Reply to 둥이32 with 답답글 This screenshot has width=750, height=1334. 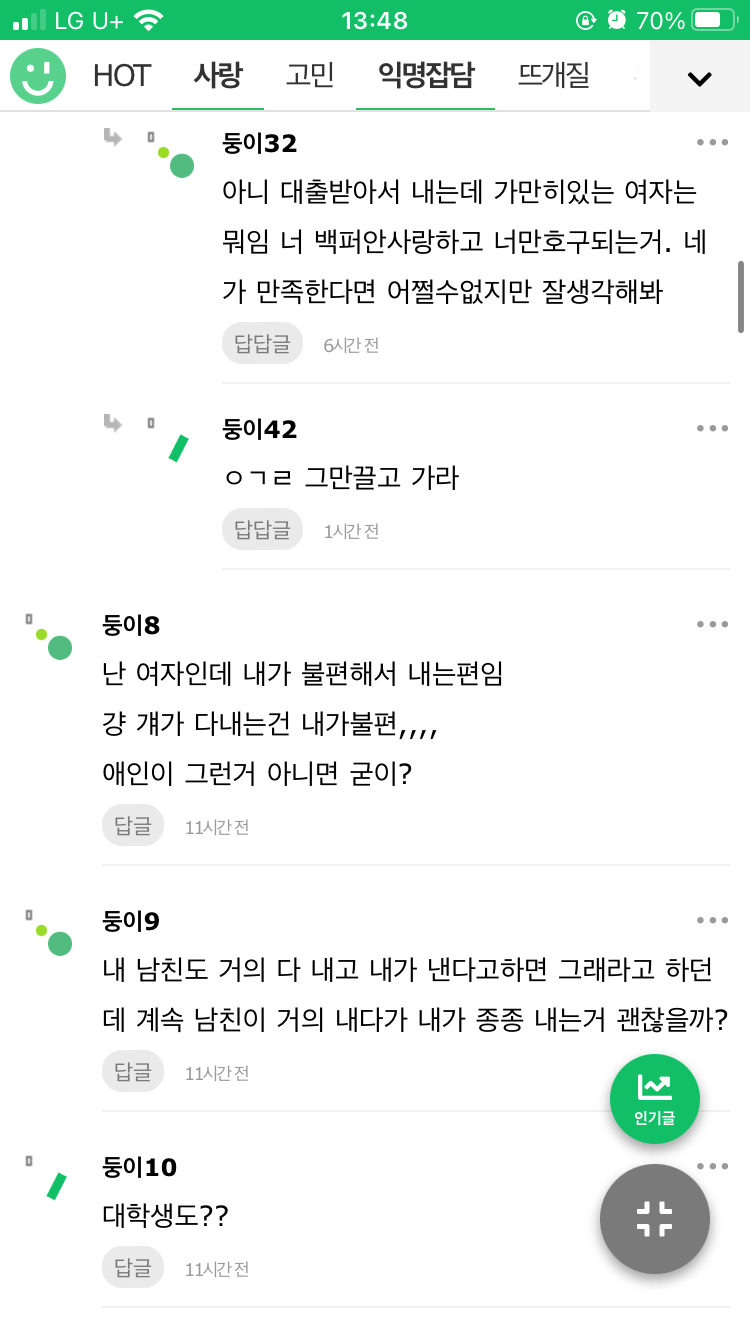coord(262,344)
